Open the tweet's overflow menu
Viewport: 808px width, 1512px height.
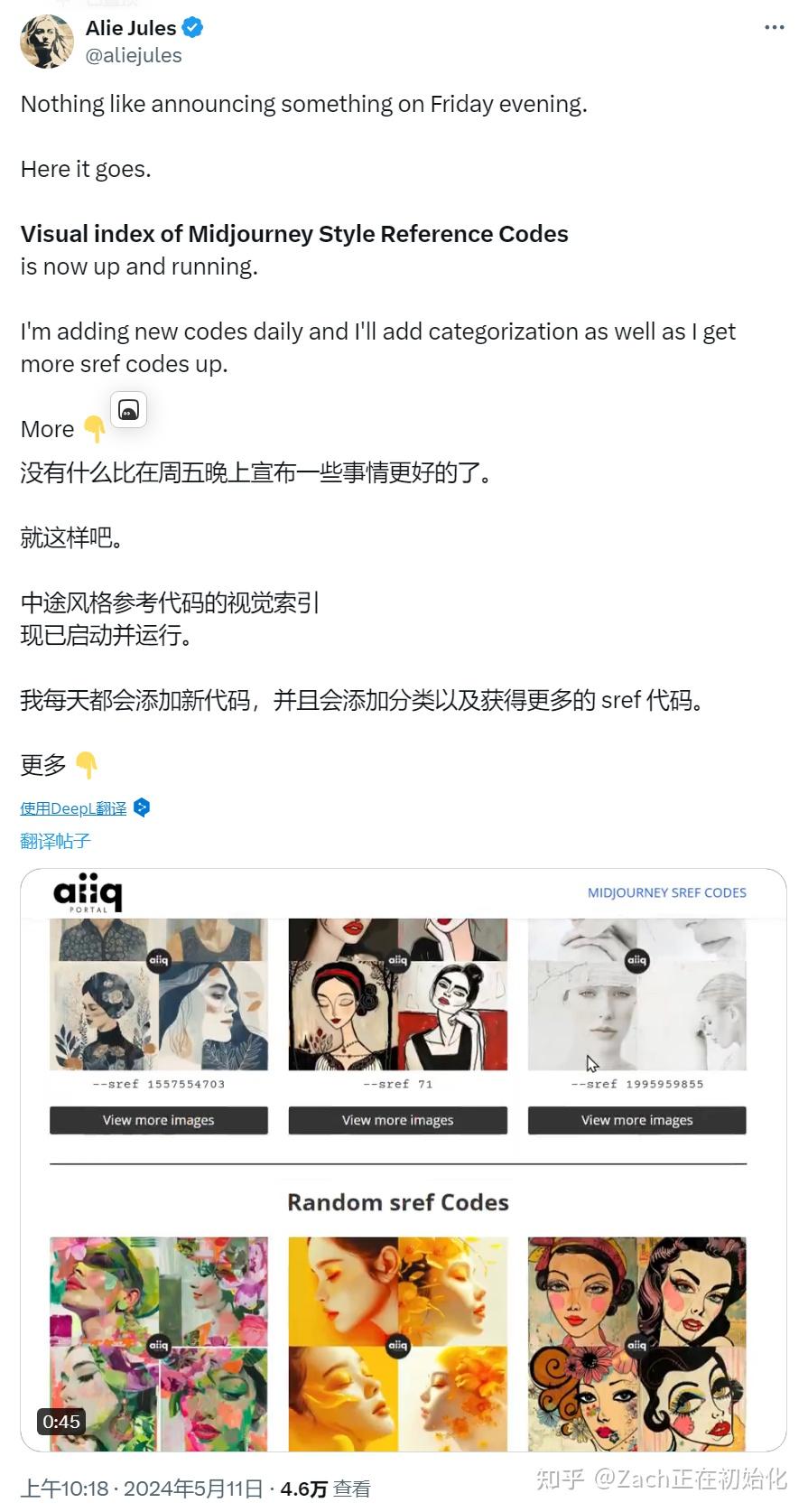[x=774, y=28]
